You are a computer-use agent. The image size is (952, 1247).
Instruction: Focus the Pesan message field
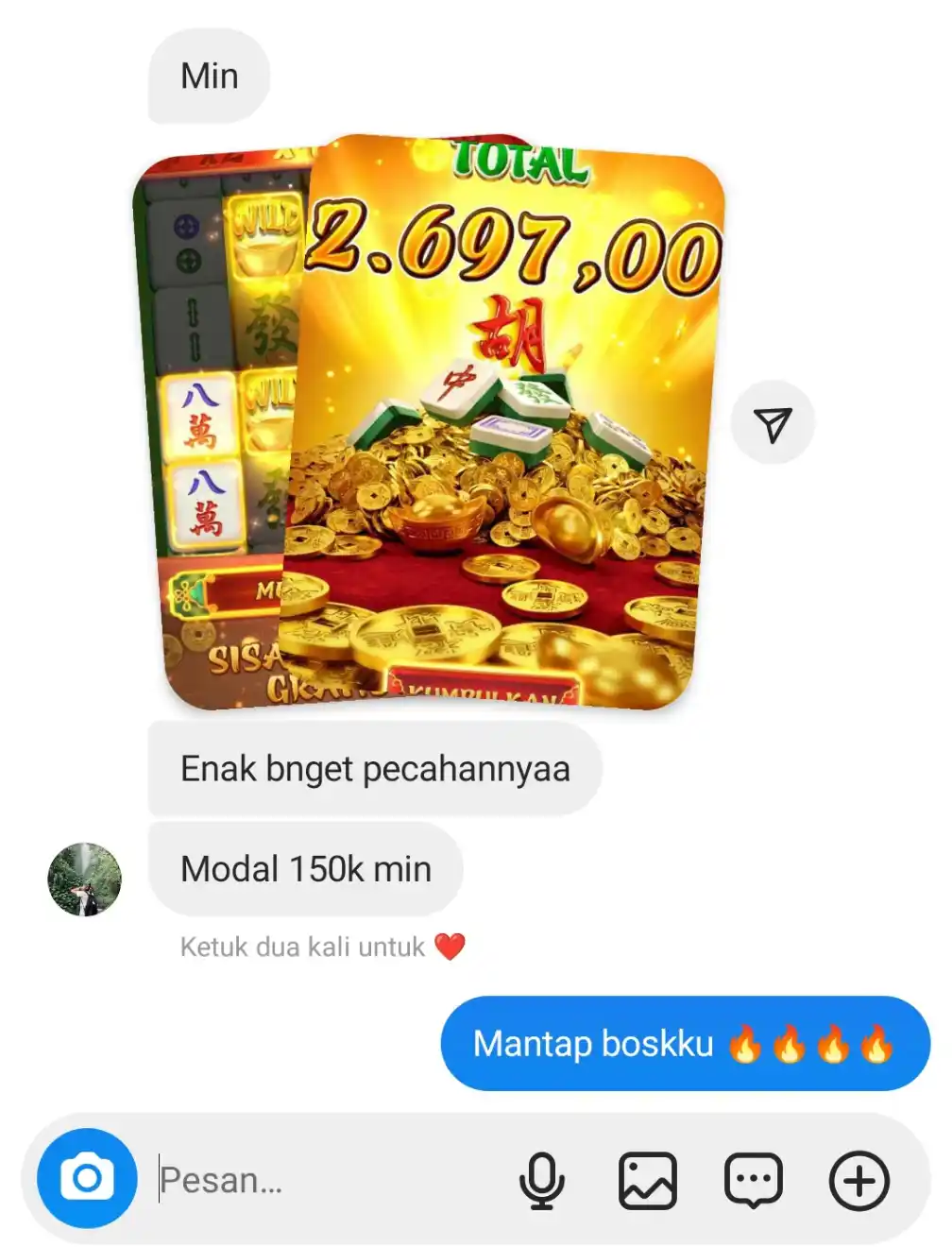321,1180
